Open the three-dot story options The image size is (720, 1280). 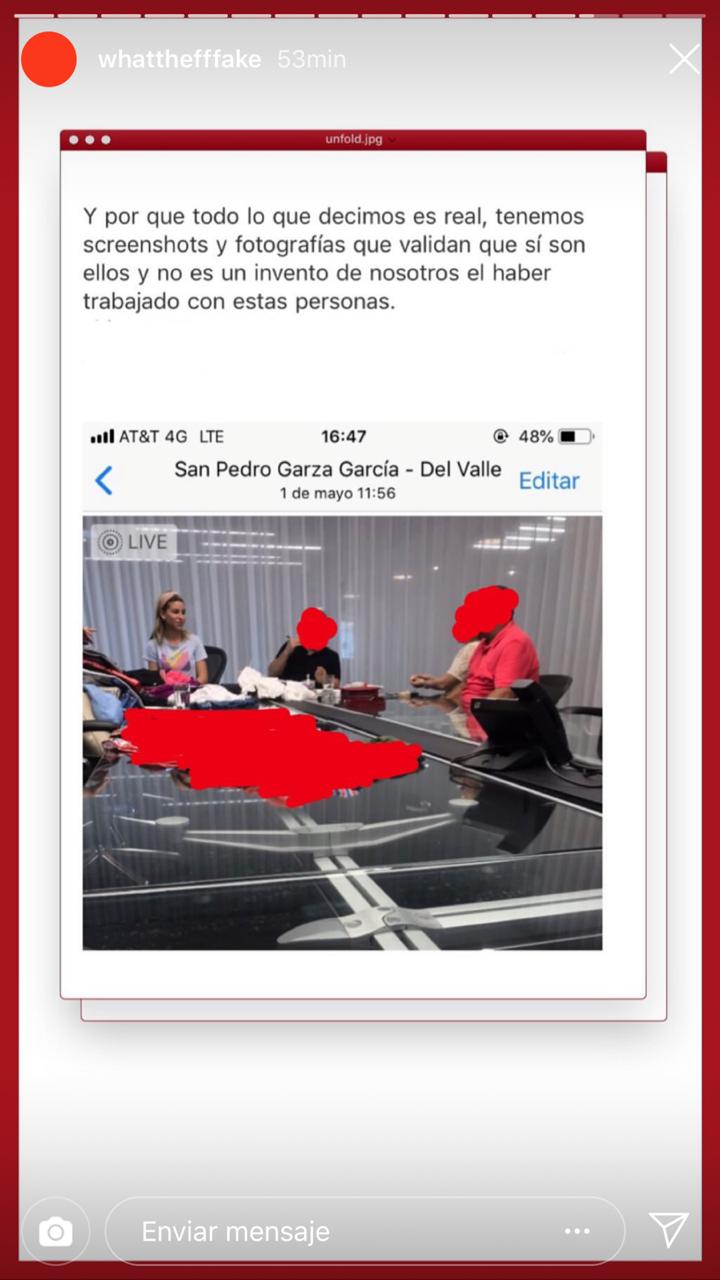pos(577,1232)
